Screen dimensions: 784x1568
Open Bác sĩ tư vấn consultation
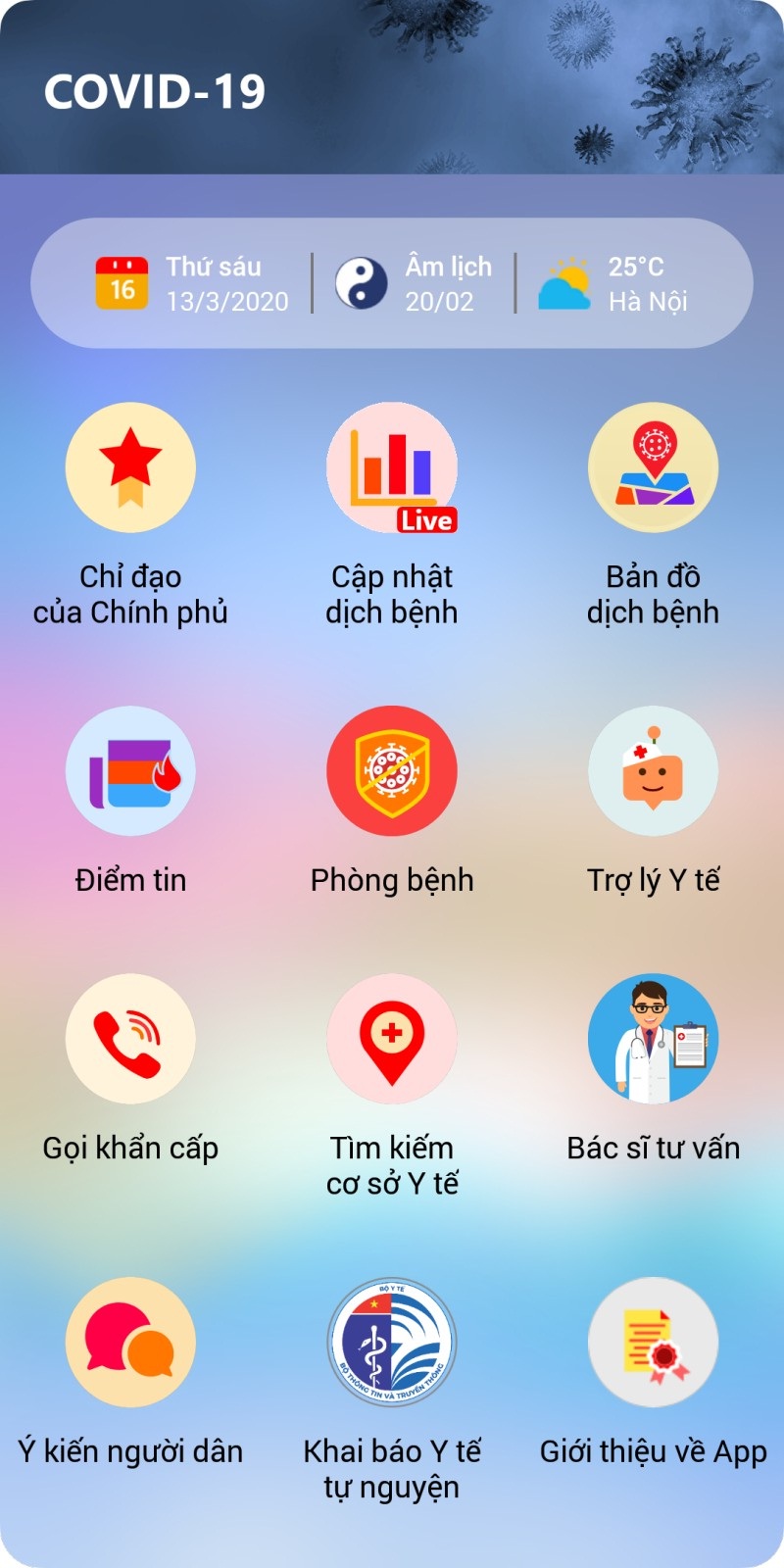[653, 1039]
